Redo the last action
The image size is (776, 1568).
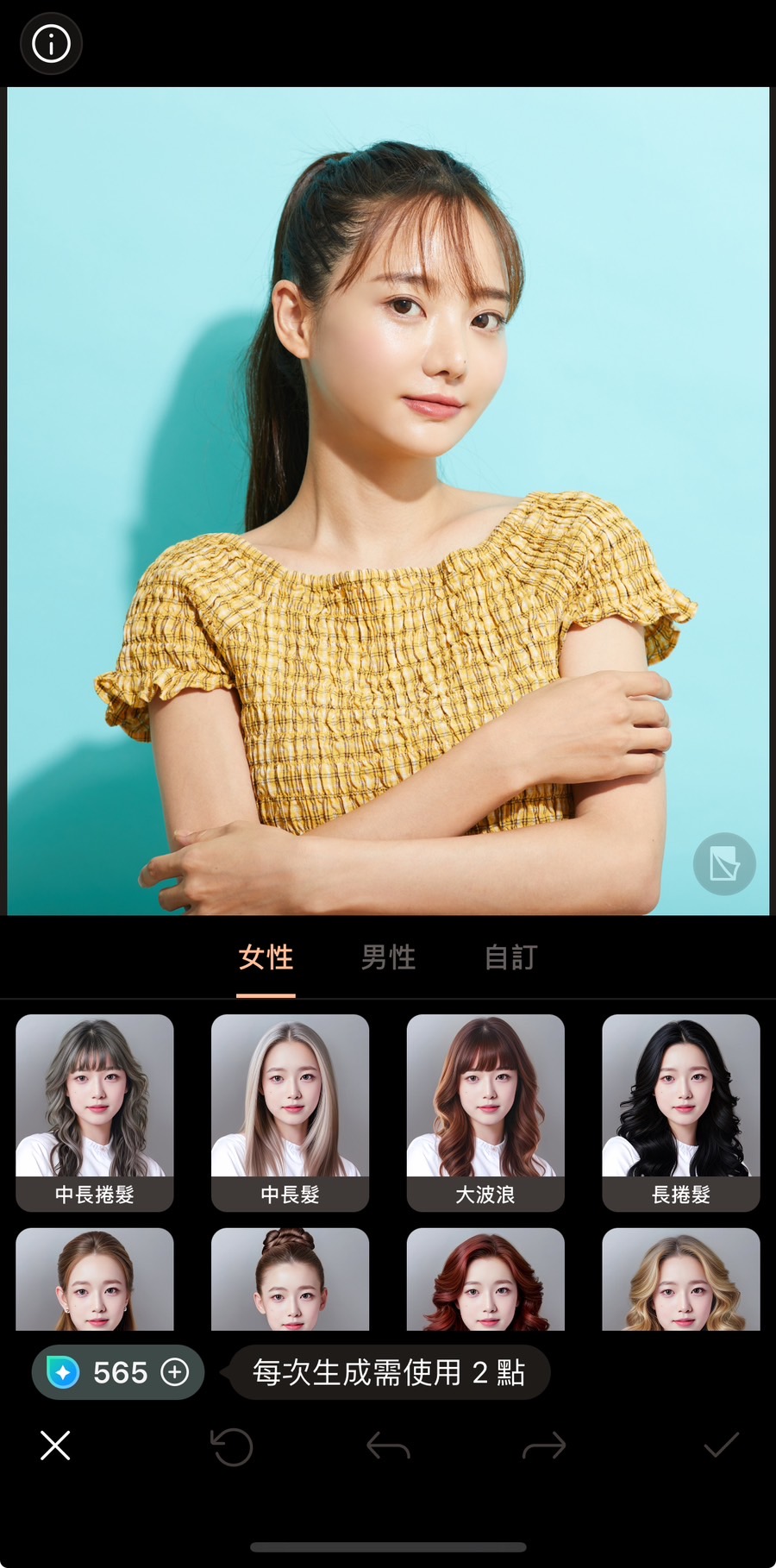tap(544, 1446)
